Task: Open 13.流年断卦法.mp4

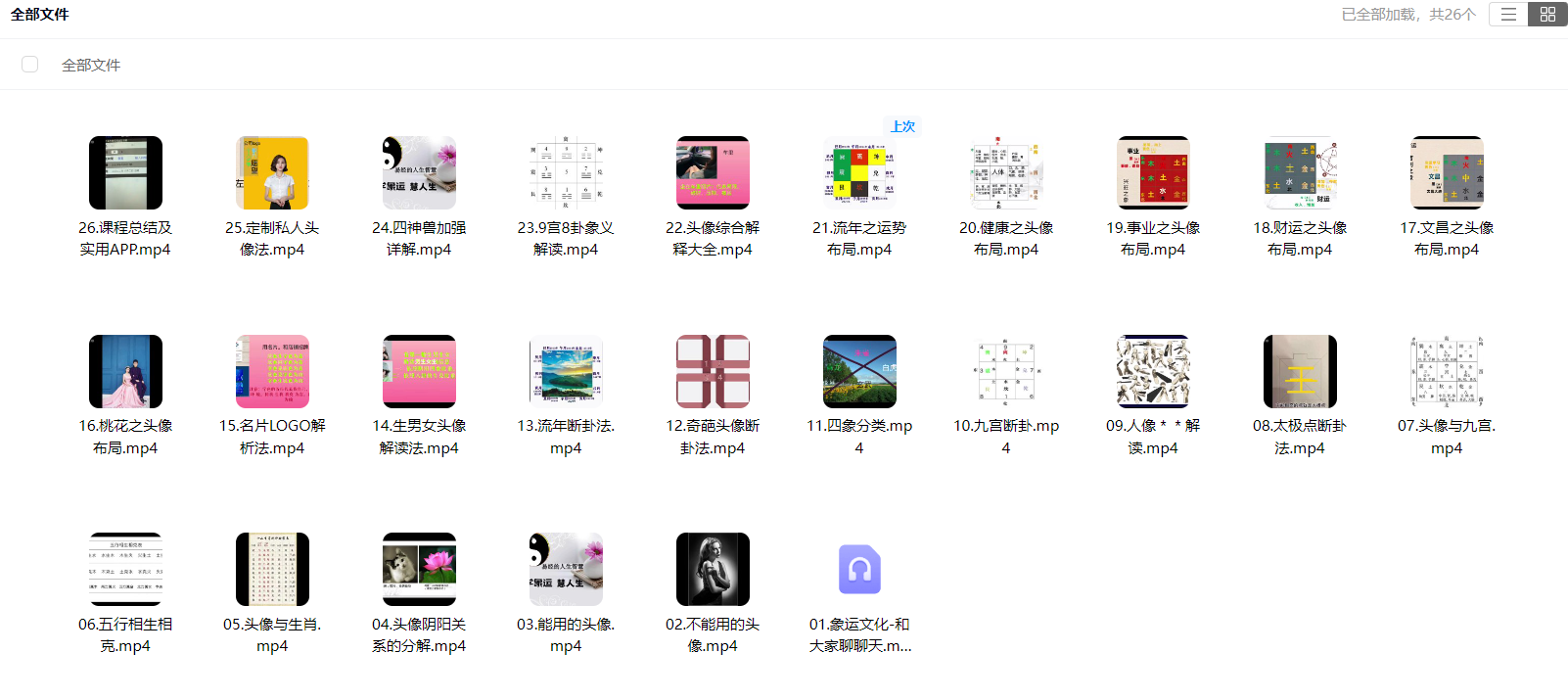Action: click(566, 372)
